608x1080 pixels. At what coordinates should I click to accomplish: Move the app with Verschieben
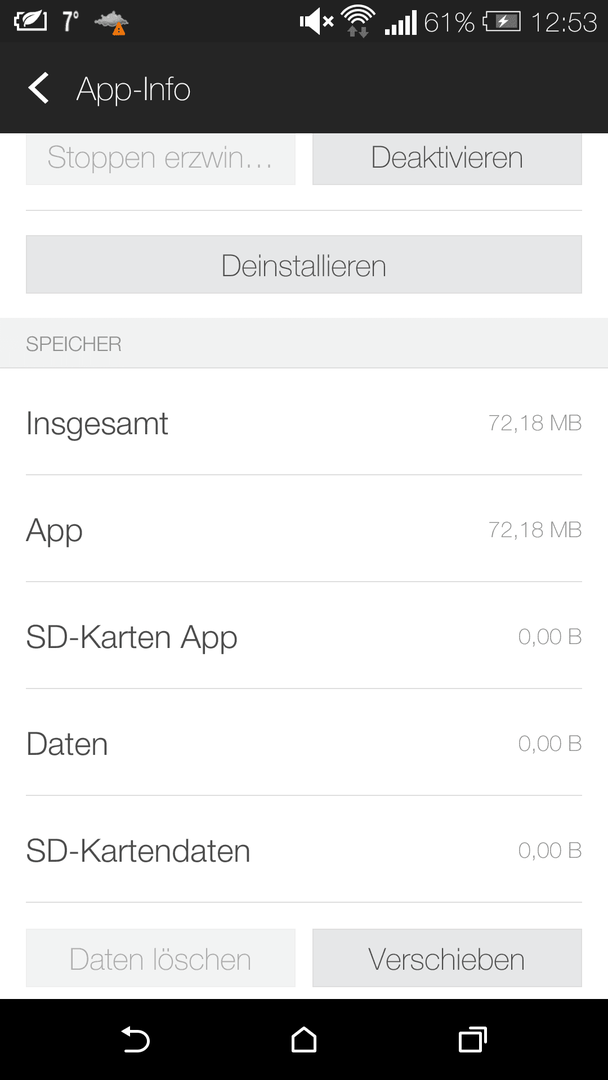click(x=447, y=958)
